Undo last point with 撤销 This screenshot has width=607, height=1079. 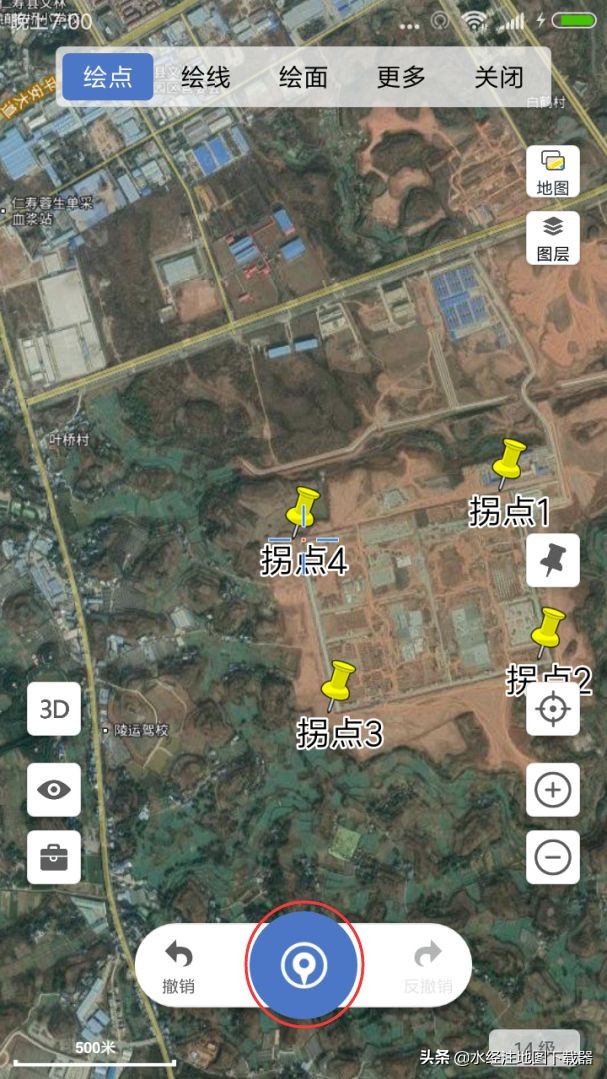coord(178,966)
